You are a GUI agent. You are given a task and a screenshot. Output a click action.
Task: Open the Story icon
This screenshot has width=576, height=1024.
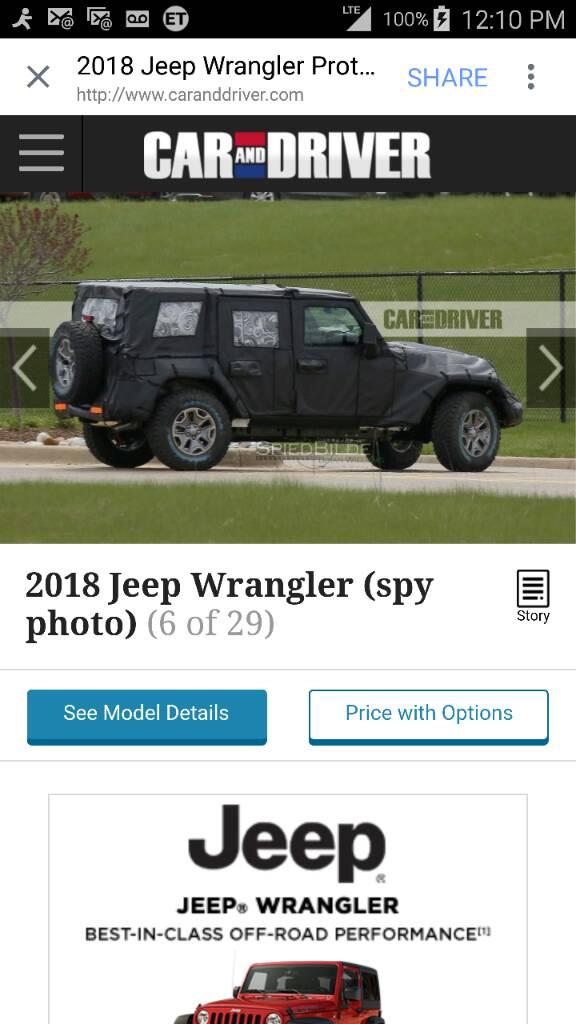click(533, 596)
